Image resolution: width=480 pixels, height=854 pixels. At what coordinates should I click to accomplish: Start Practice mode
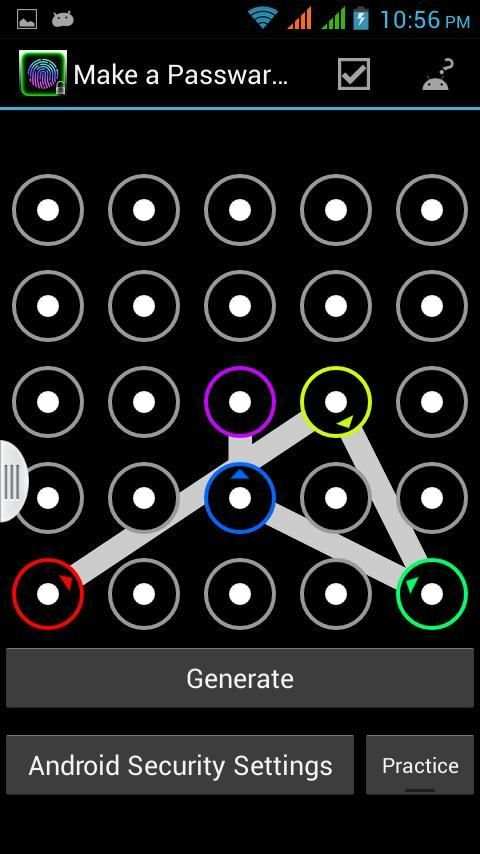(420, 765)
